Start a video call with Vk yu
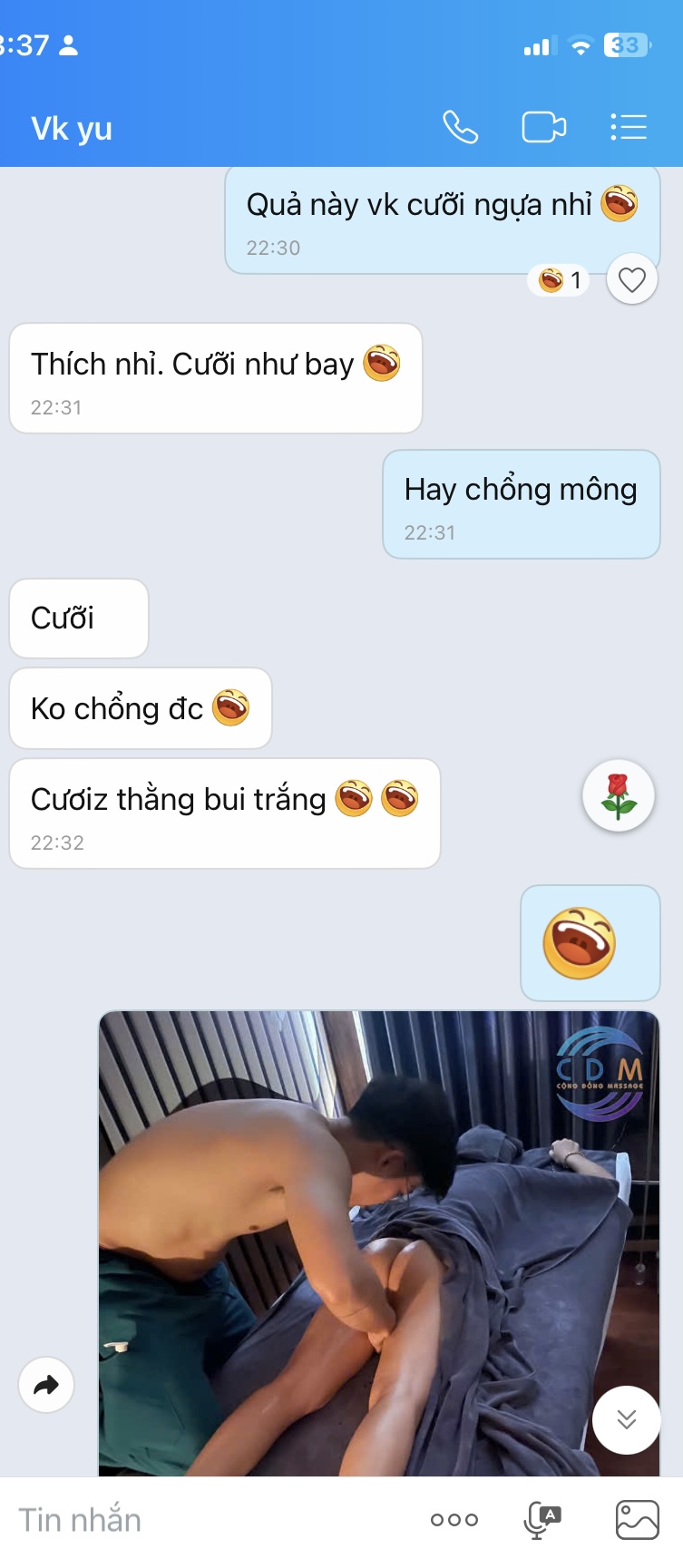 (x=543, y=127)
